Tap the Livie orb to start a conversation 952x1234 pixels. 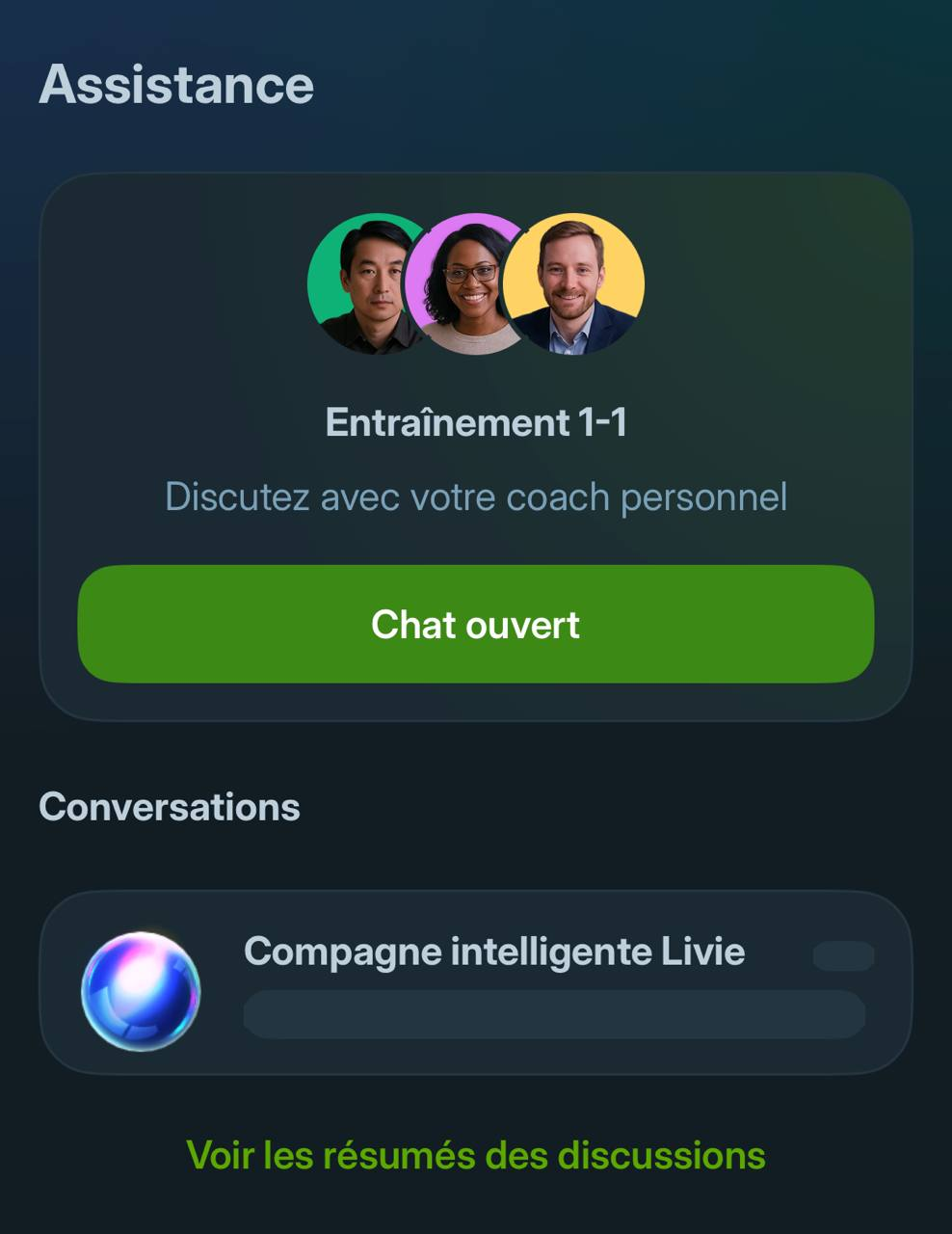pyautogui.click(x=140, y=993)
